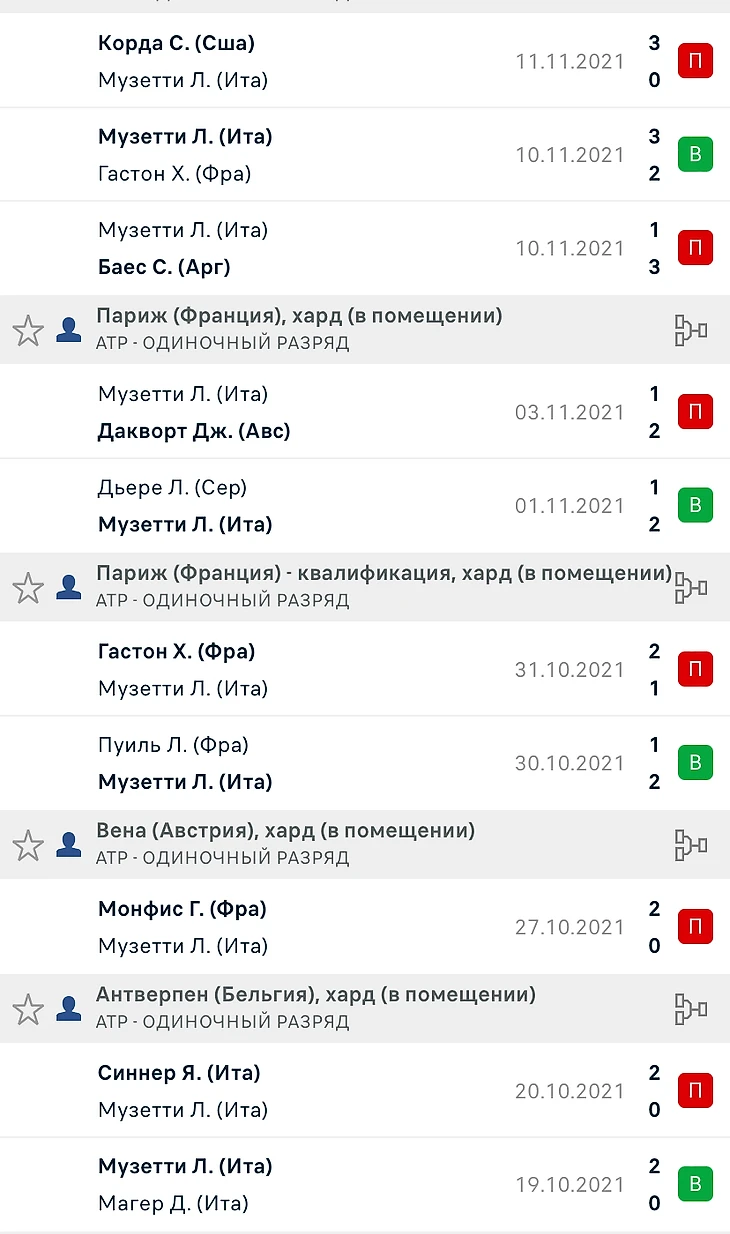Viewport: 730px width, 1234px height.
Task: View the Музетти vs Баес match details
Action: pos(365,248)
